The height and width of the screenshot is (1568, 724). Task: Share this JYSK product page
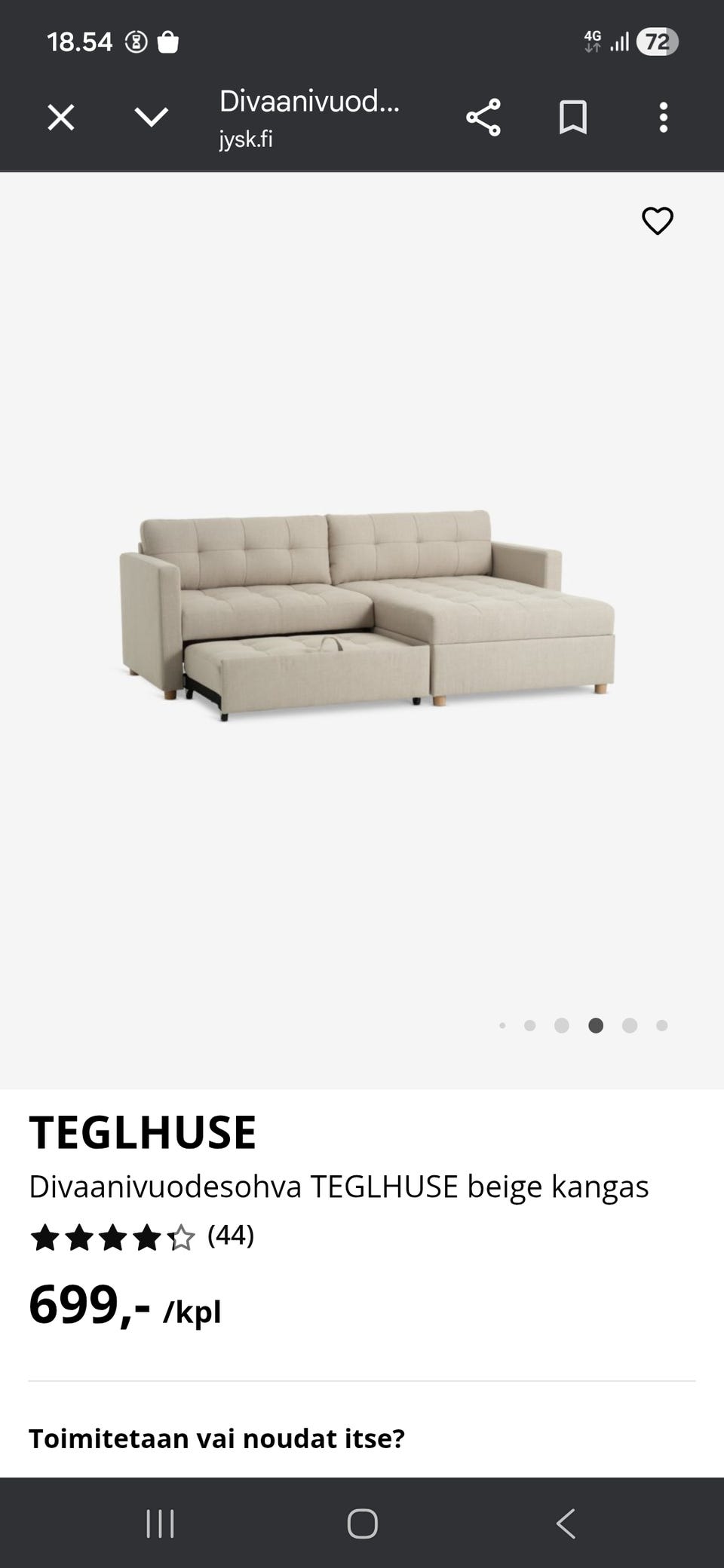coord(483,118)
